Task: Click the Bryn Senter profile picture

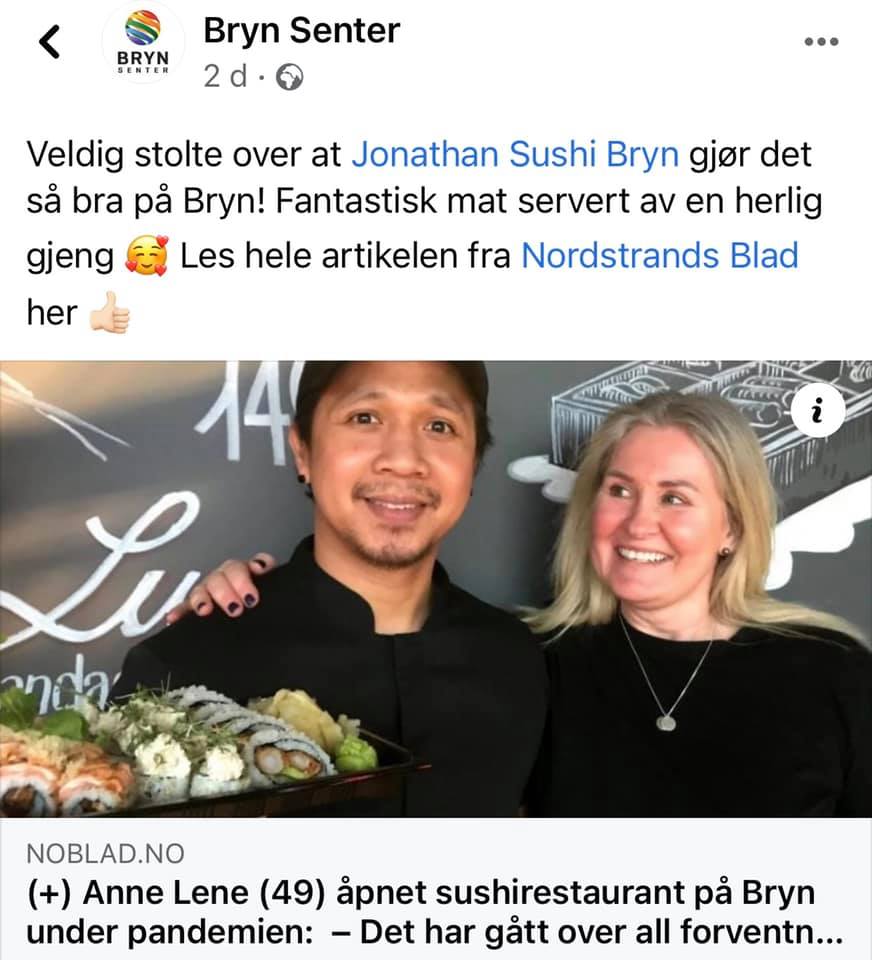Action: click(145, 45)
